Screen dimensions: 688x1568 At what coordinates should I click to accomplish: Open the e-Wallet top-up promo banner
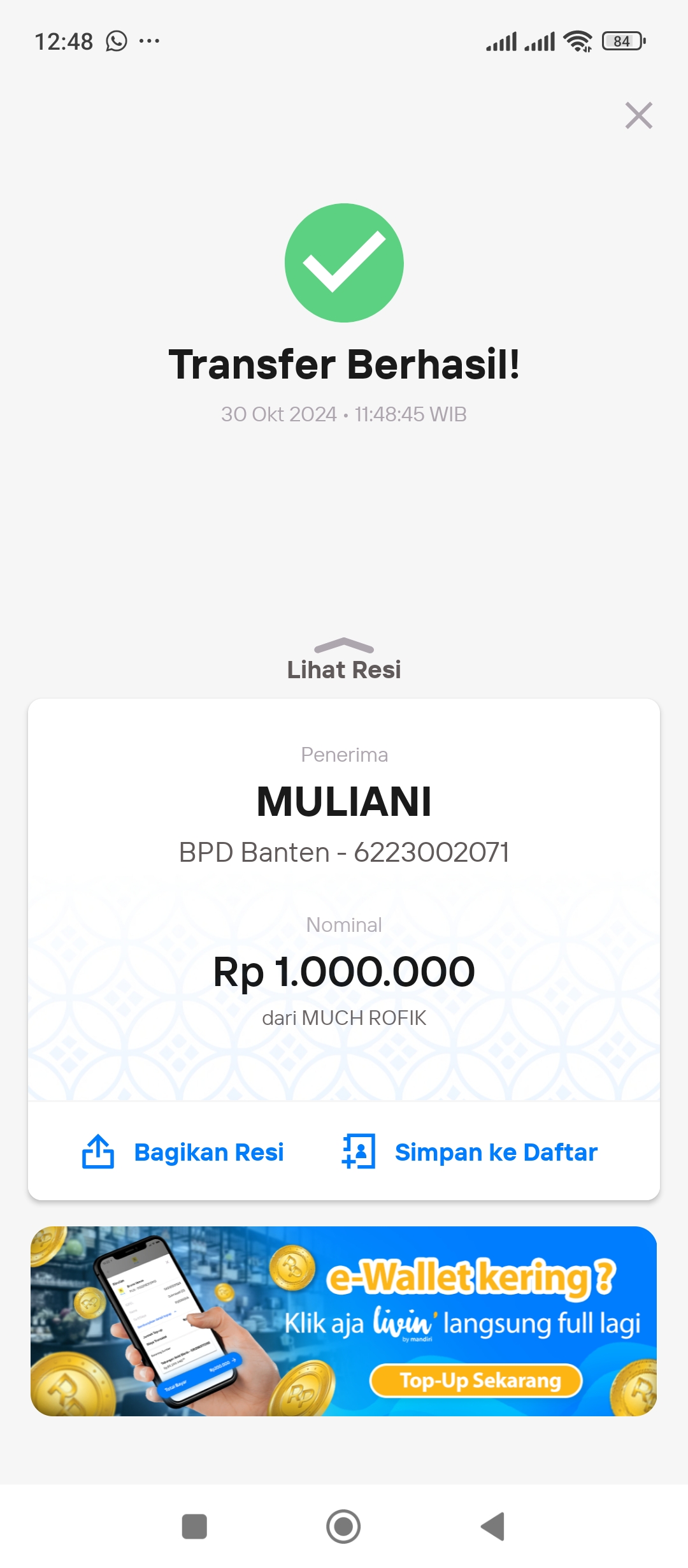[344, 1321]
